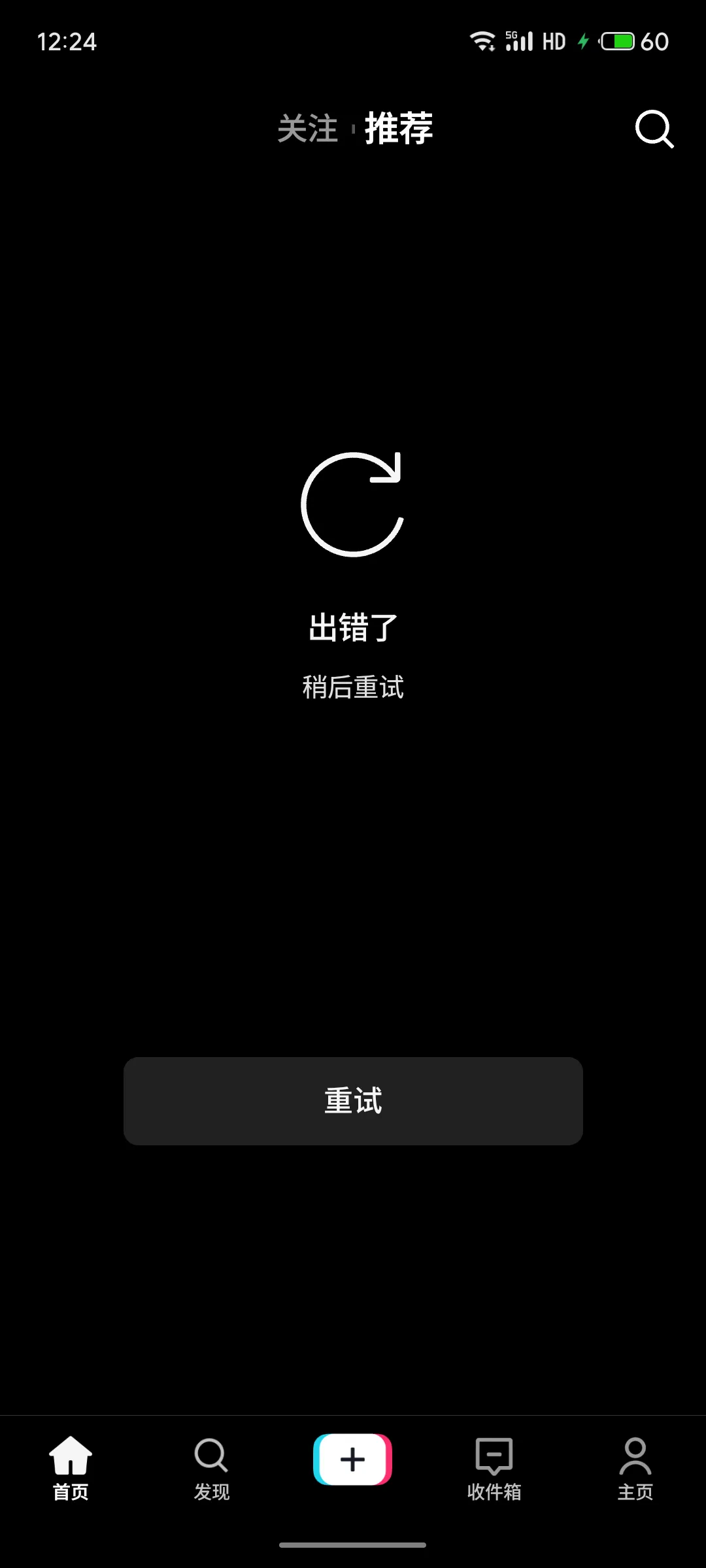Go to 首页 in bottom navigation
The image size is (706, 1568).
point(71,1467)
